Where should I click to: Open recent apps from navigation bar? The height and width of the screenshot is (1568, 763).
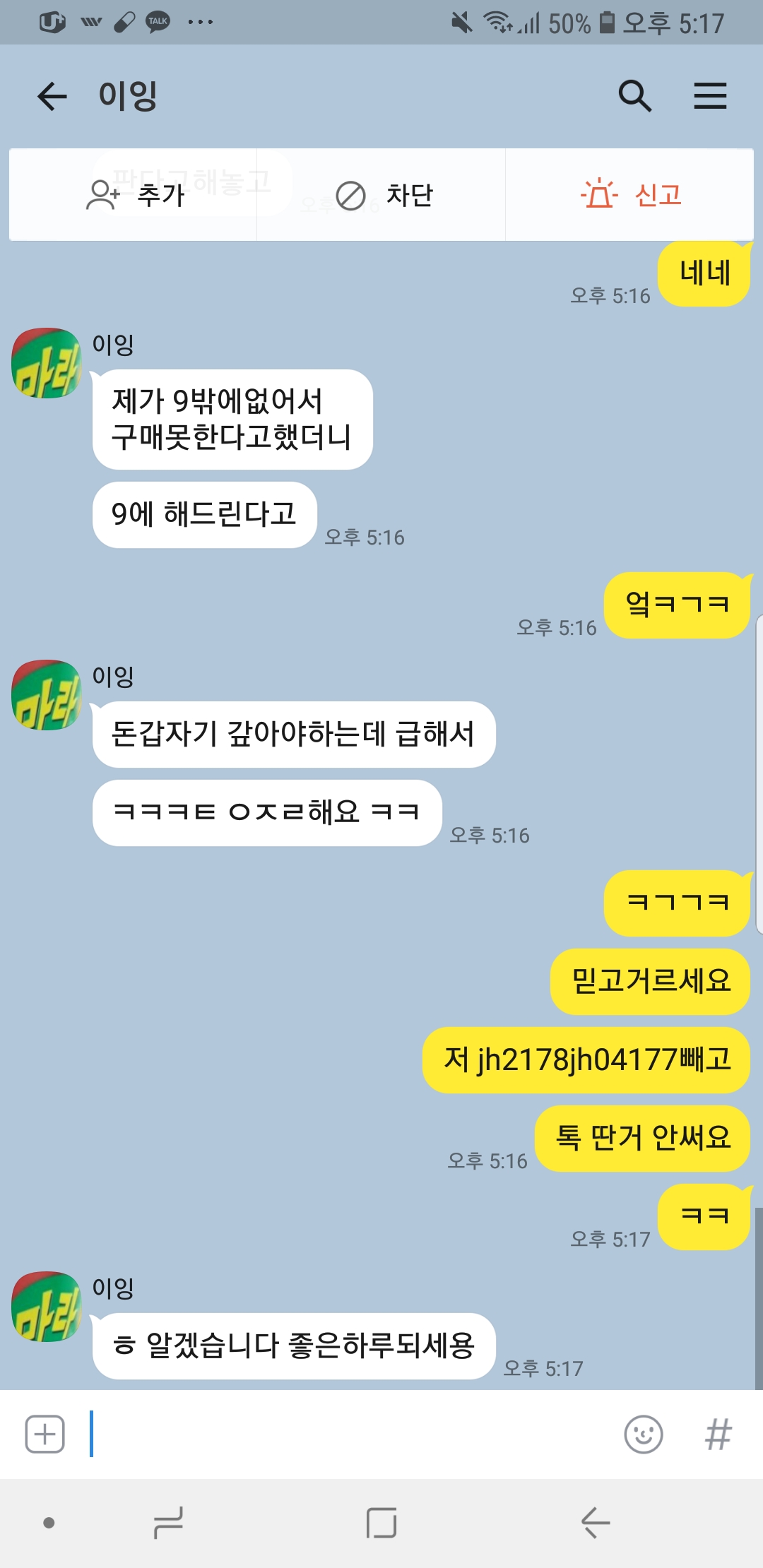coord(168,1522)
